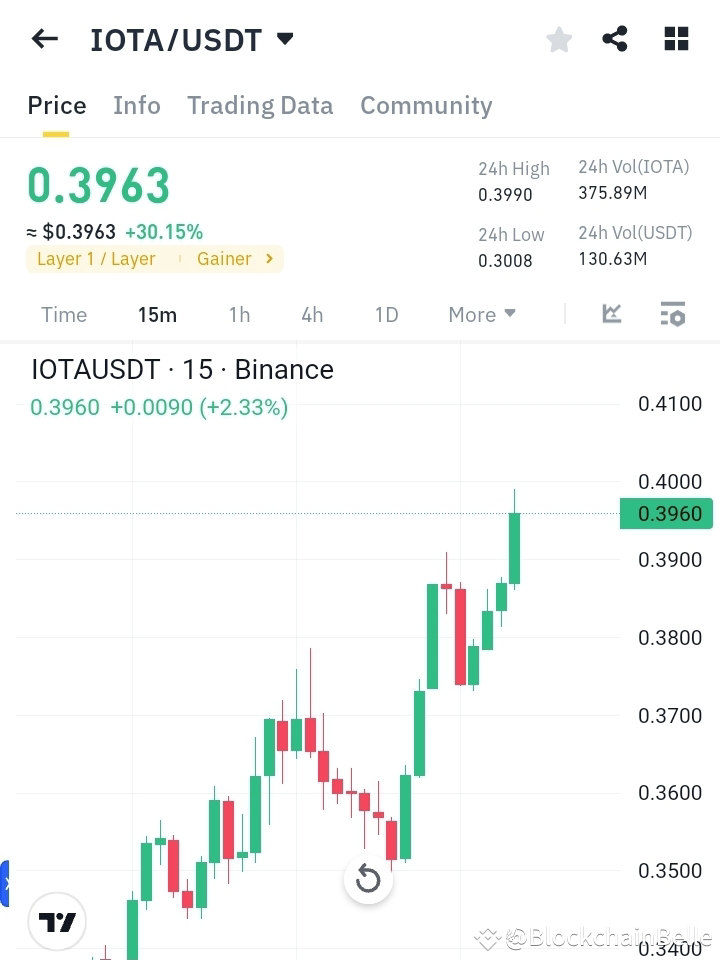Reload the chart with the refresh icon
Image resolution: width=720 pixels, height=960 pixels.
(368, 879)
